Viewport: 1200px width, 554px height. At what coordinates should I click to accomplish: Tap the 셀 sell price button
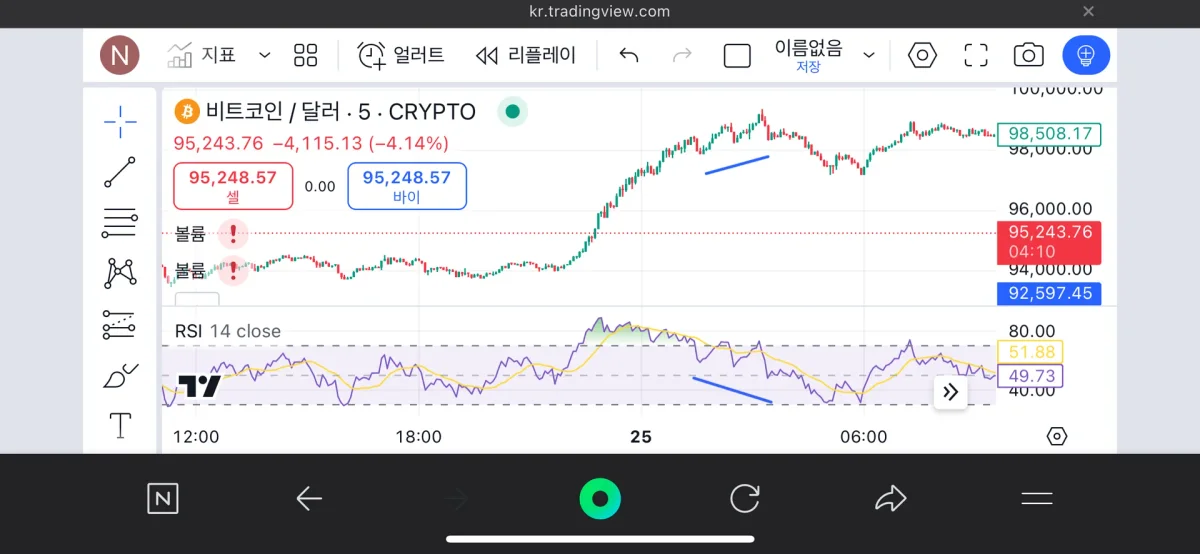[233, 186]
